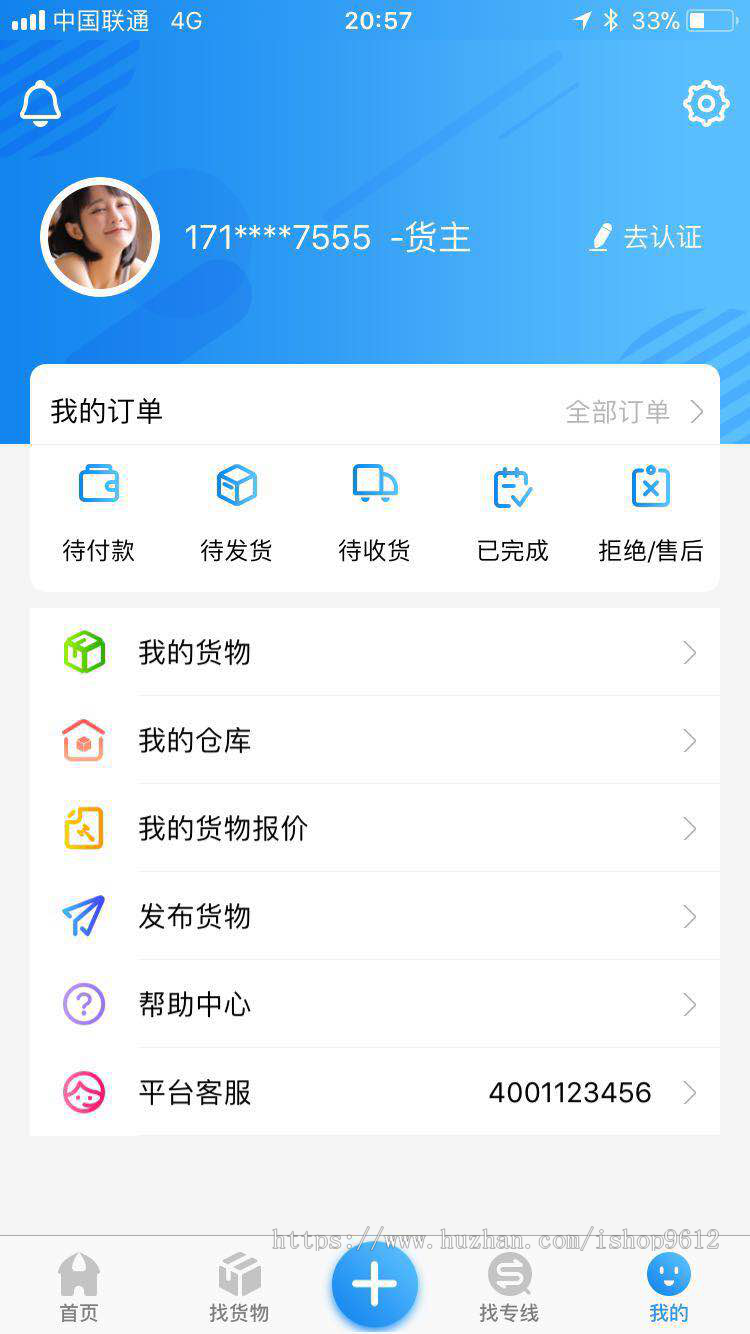Open the notification bell
Screen dimensions: 750x1334
pyautogui.click(x=40, y=102)
